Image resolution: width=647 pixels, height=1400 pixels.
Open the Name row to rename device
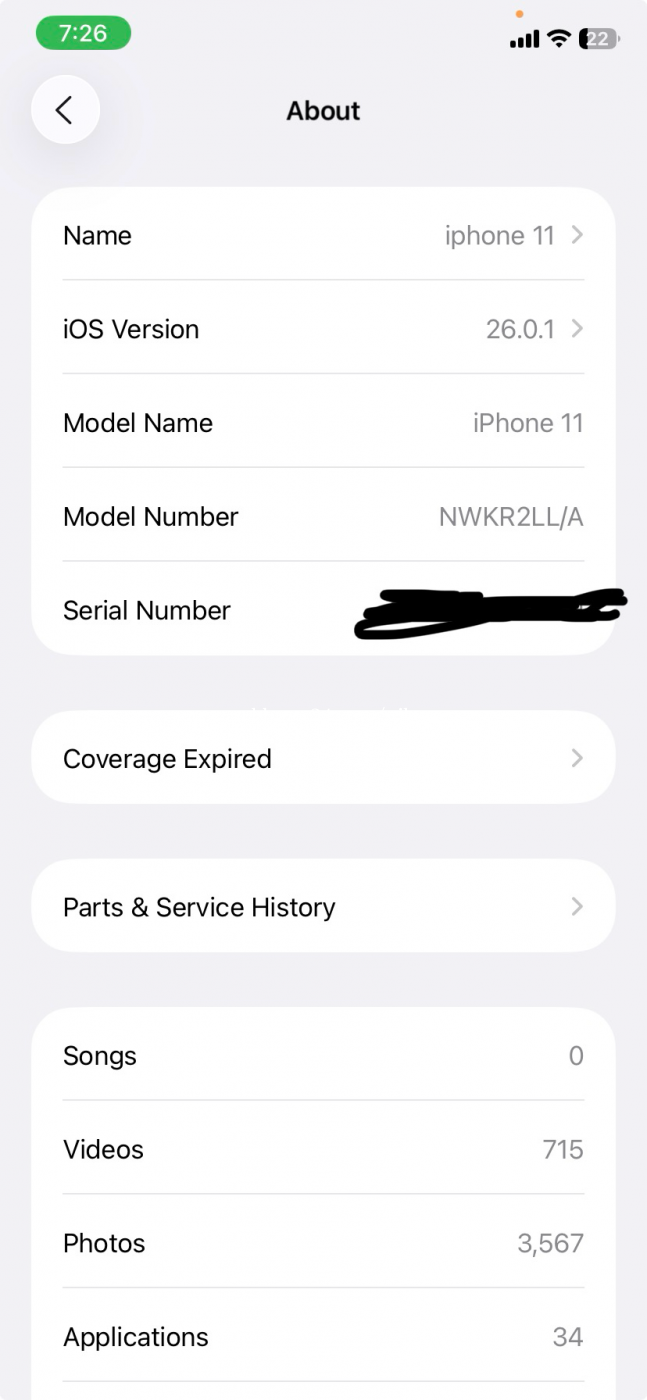click(x=323, y=236)
